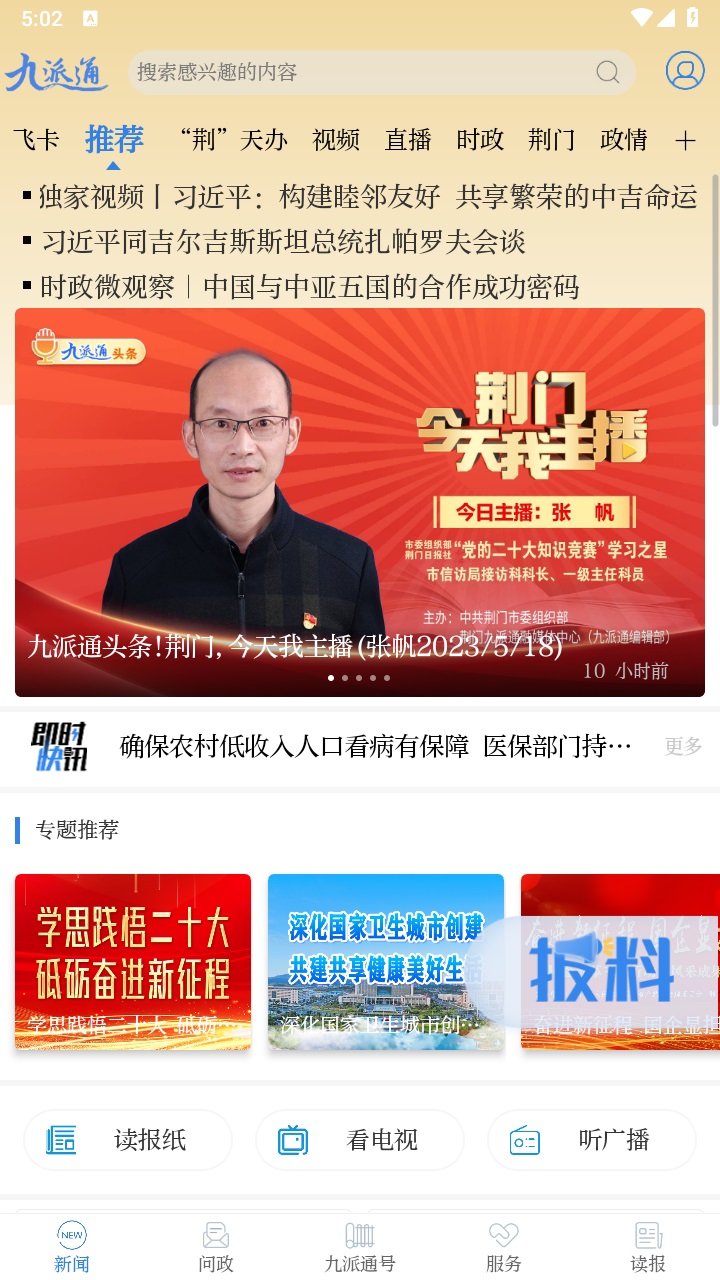This screenshot has height=1280, width=720.
Task: Open 看电视 to watch TV
Action: (360, 1140)
